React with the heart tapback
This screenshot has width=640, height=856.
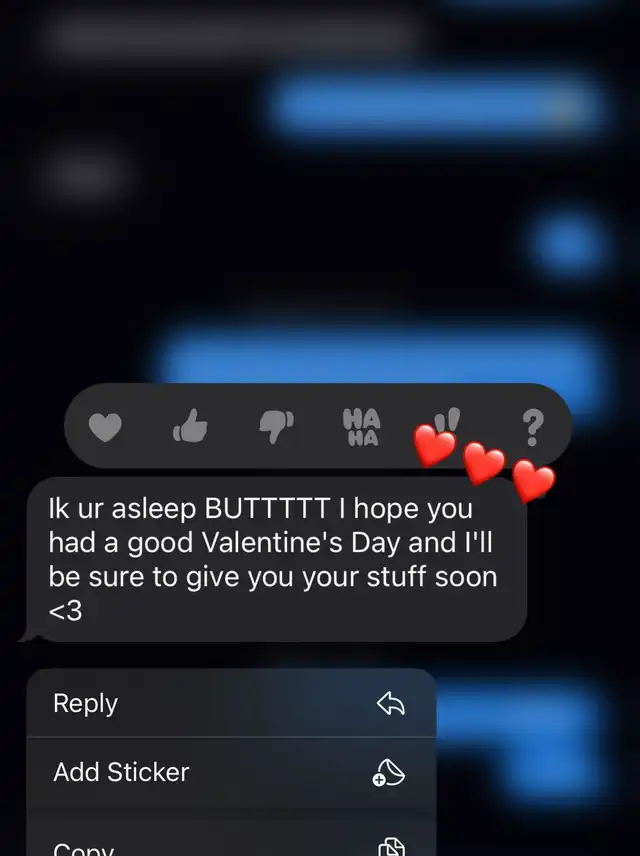point(105,428)
